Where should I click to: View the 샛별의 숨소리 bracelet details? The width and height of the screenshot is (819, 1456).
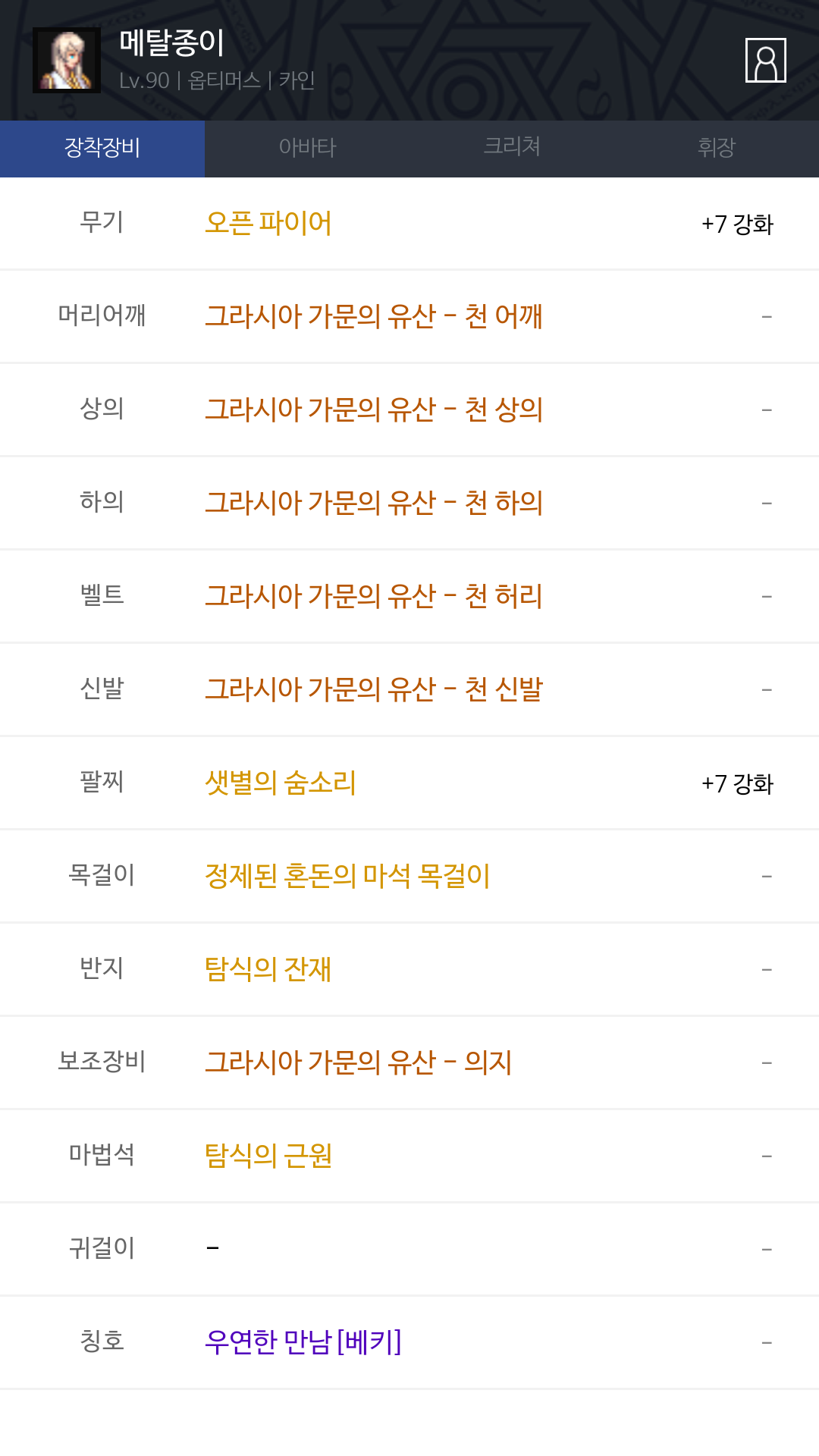(281, 783)
